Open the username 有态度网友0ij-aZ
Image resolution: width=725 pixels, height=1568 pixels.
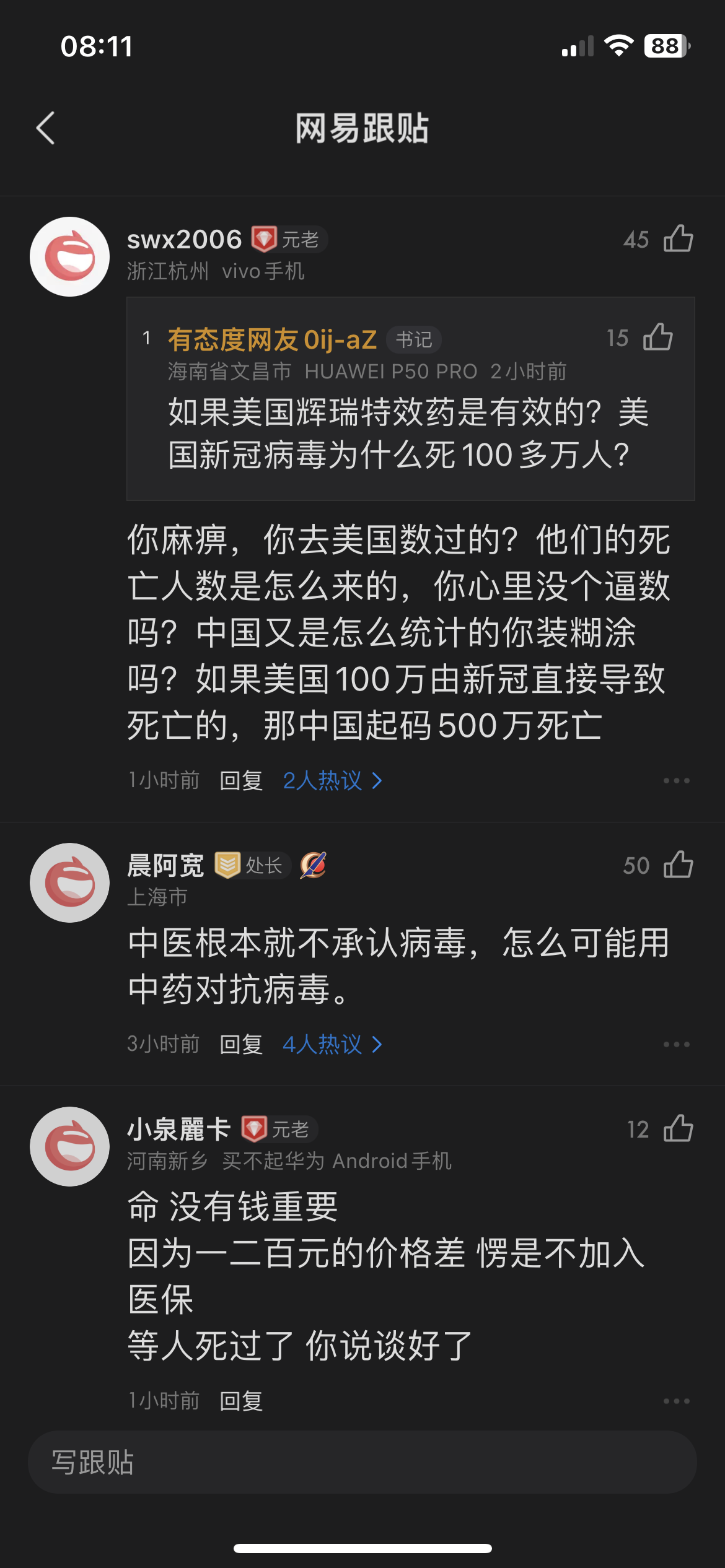click(x=273, y=339)
